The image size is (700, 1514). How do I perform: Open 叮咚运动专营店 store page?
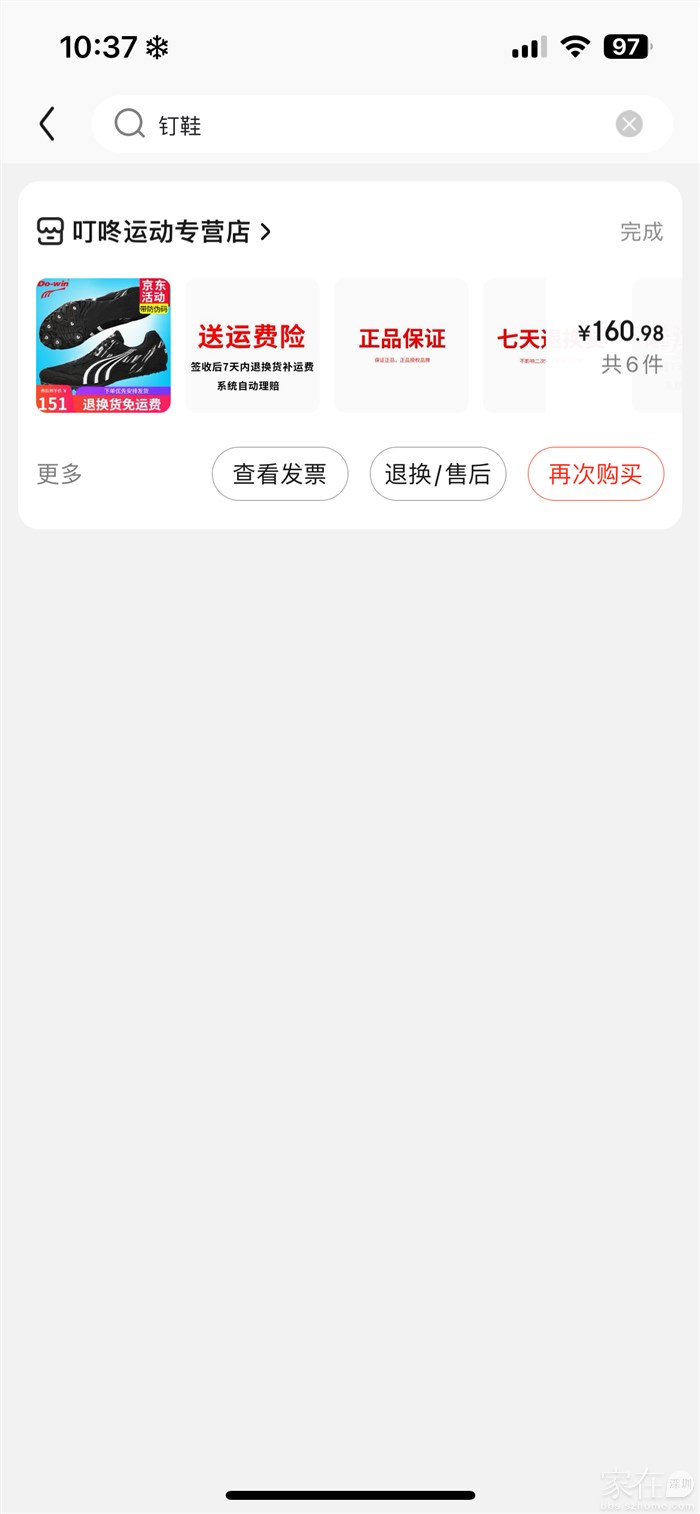point(160,232)
